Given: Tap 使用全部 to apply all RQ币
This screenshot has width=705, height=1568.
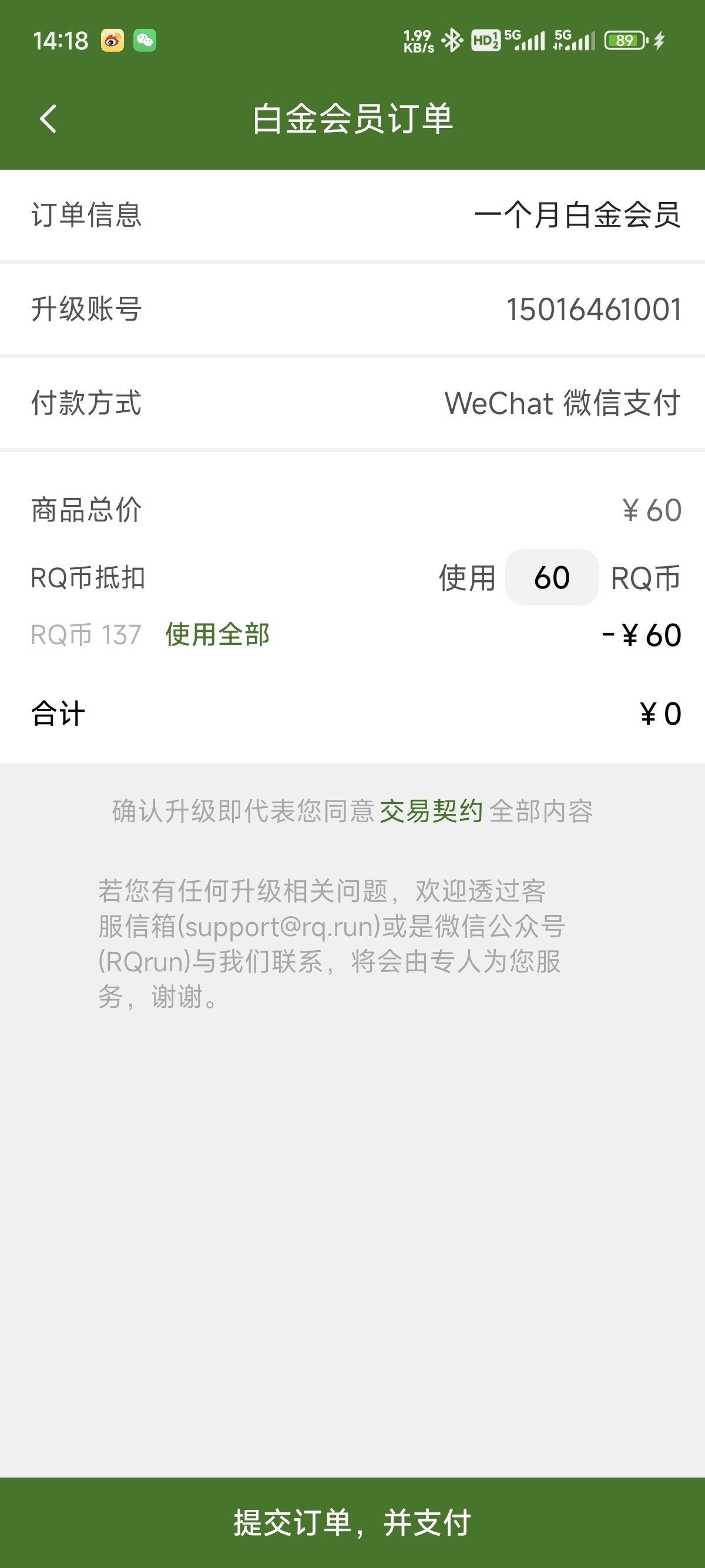Looking at the screenshot, I should 217,635.
